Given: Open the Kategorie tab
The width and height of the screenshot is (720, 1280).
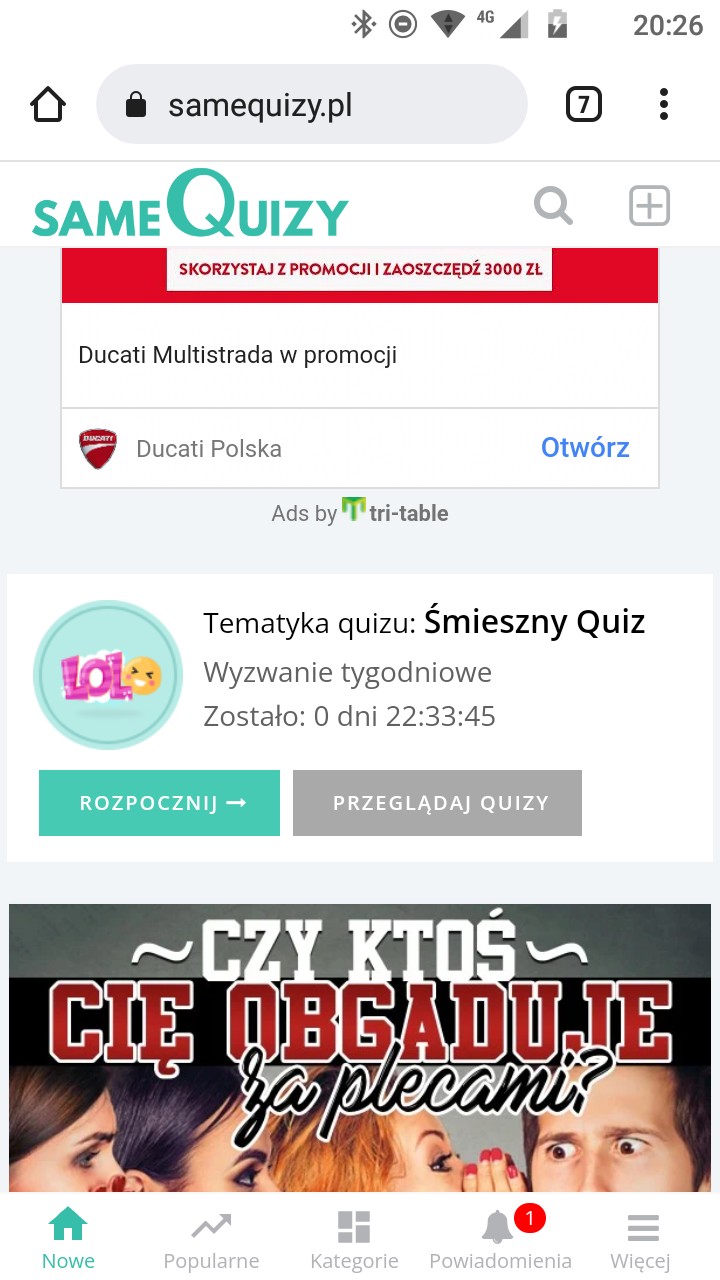Looking at the screenshot, I should pyautogui.click(x=354, y=1238).
